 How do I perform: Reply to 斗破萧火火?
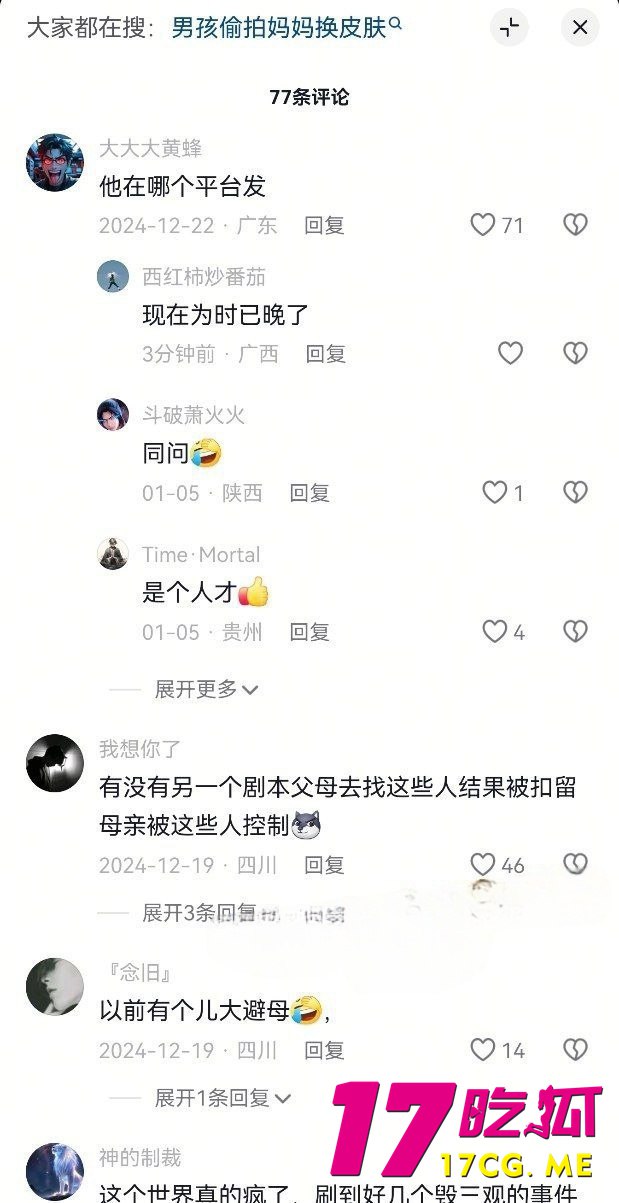[x=309, y=493]
